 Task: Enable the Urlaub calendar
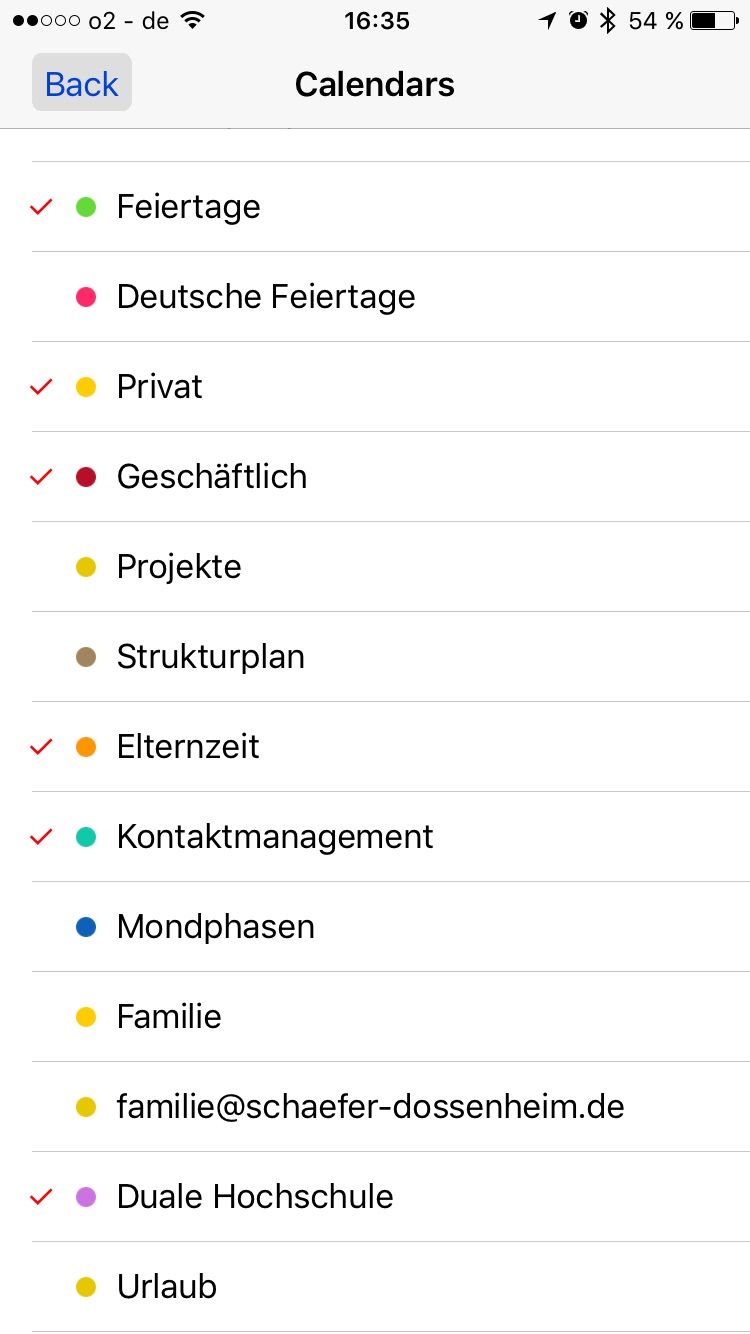pos(375,1287)
